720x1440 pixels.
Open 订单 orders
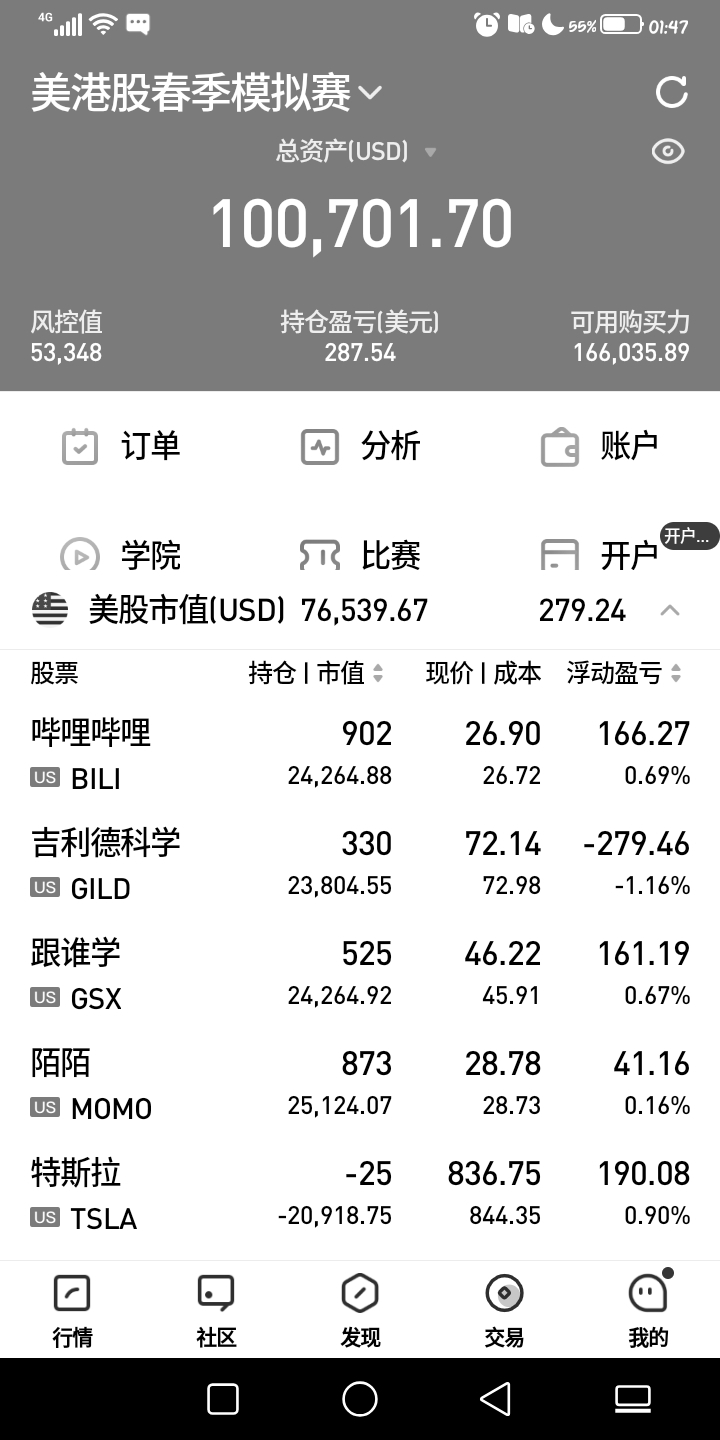[x=121, y=446]
